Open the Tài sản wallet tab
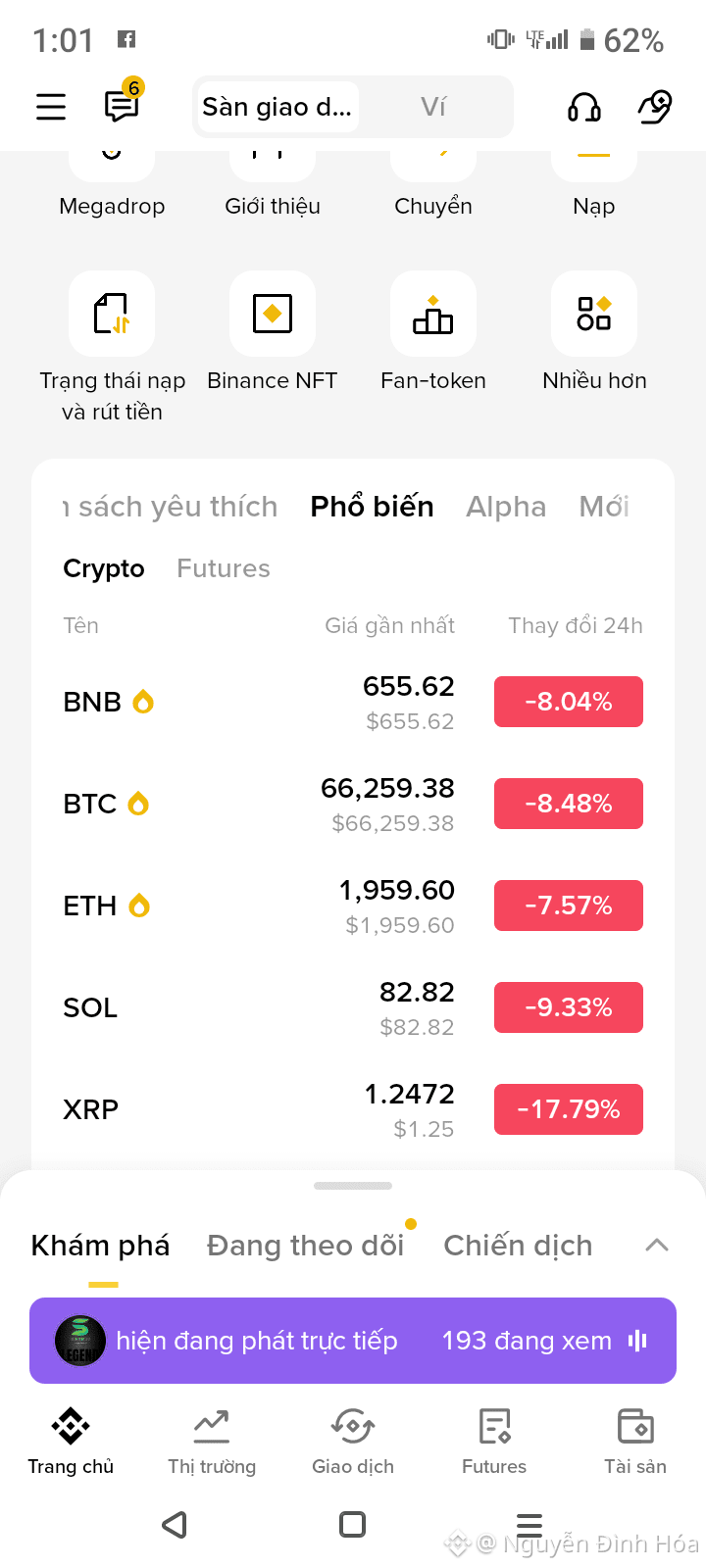 tap(635, 1442)
